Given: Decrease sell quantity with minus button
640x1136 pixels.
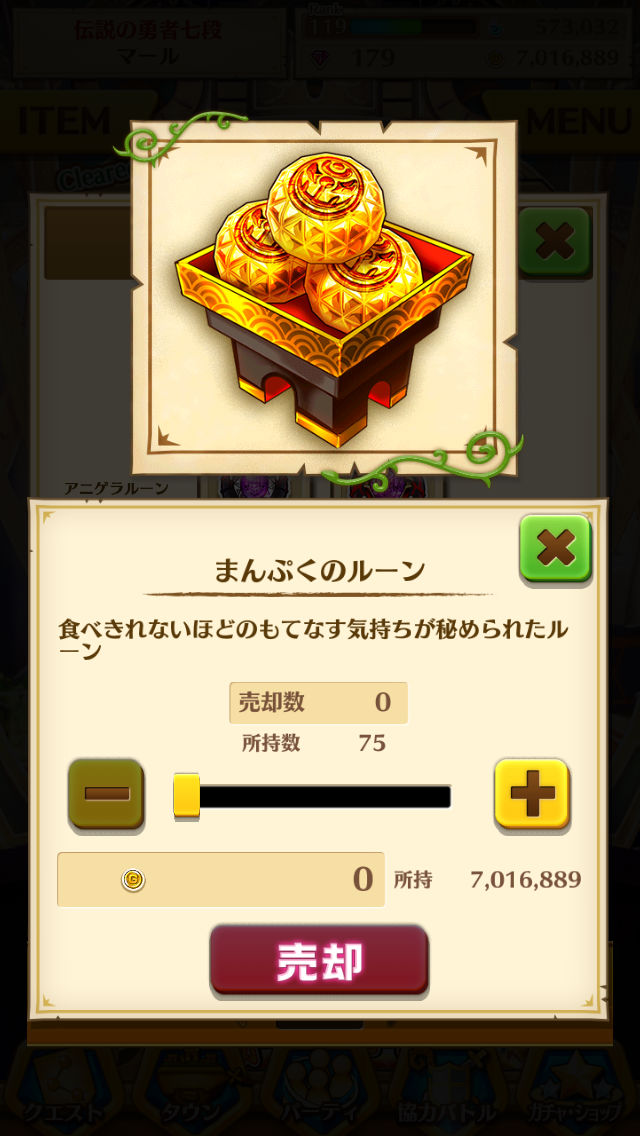Looking at the screenshot, I should click(106, 794).
